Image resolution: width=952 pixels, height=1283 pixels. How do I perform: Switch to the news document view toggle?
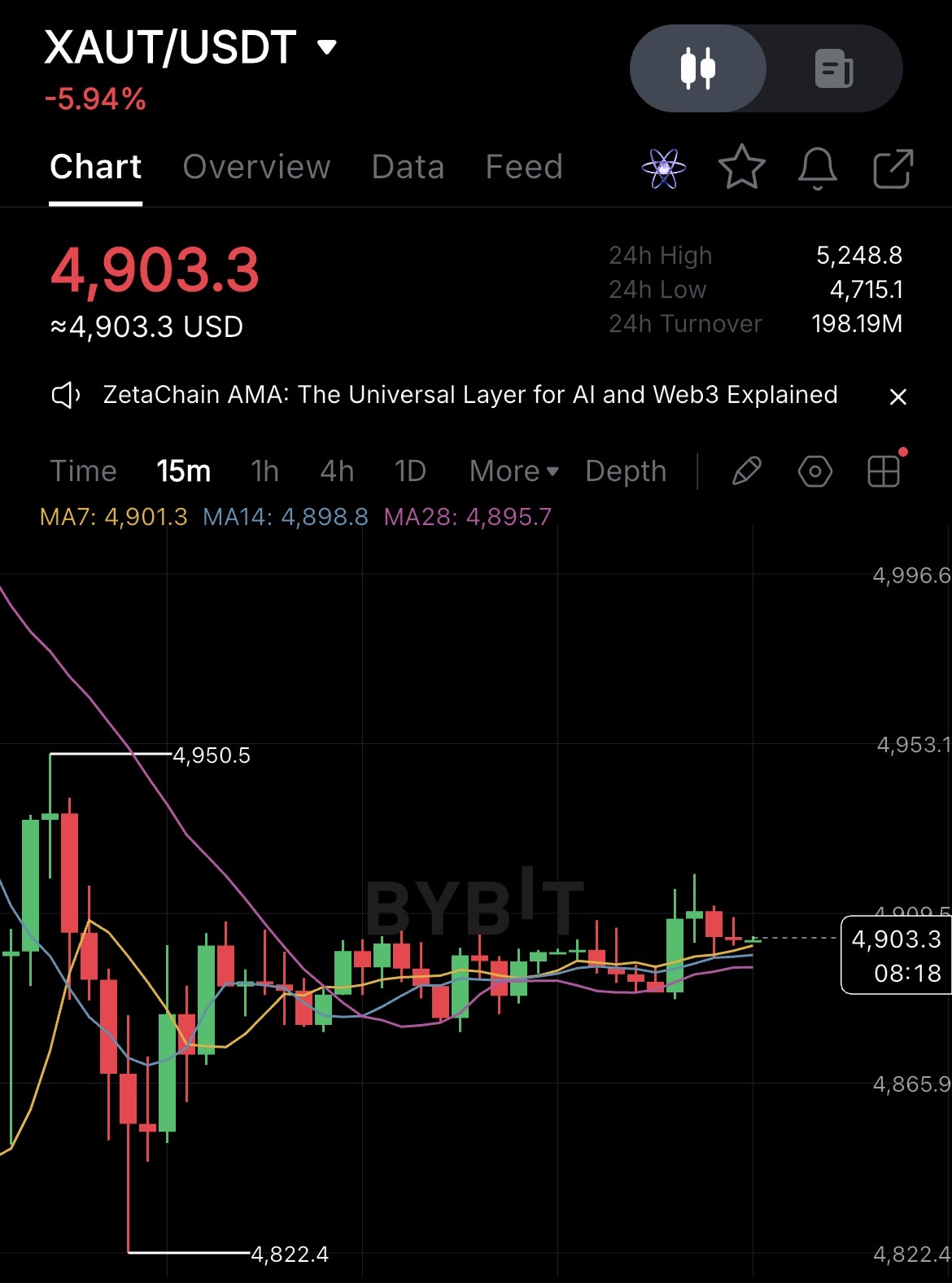coord(833,68)
